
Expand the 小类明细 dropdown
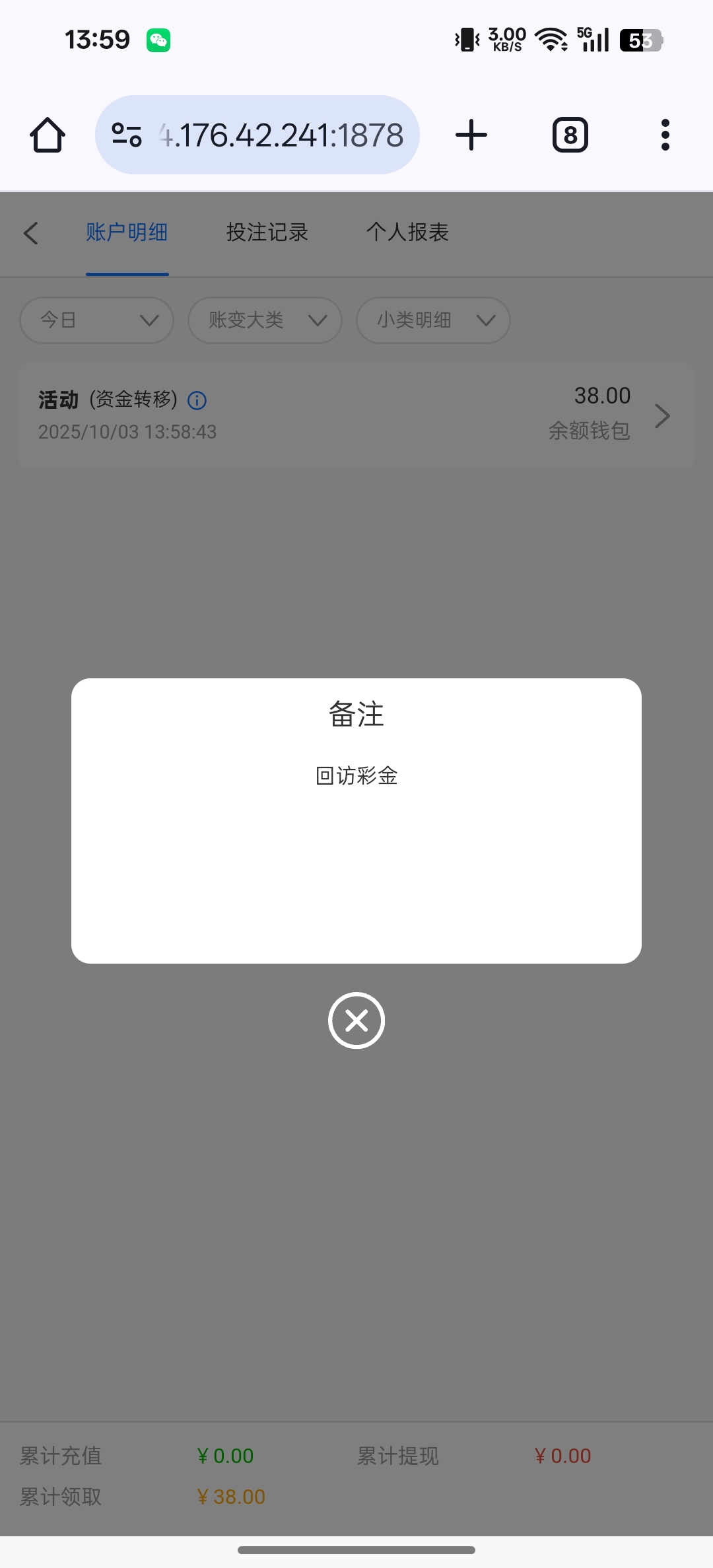tap(433, 320)
